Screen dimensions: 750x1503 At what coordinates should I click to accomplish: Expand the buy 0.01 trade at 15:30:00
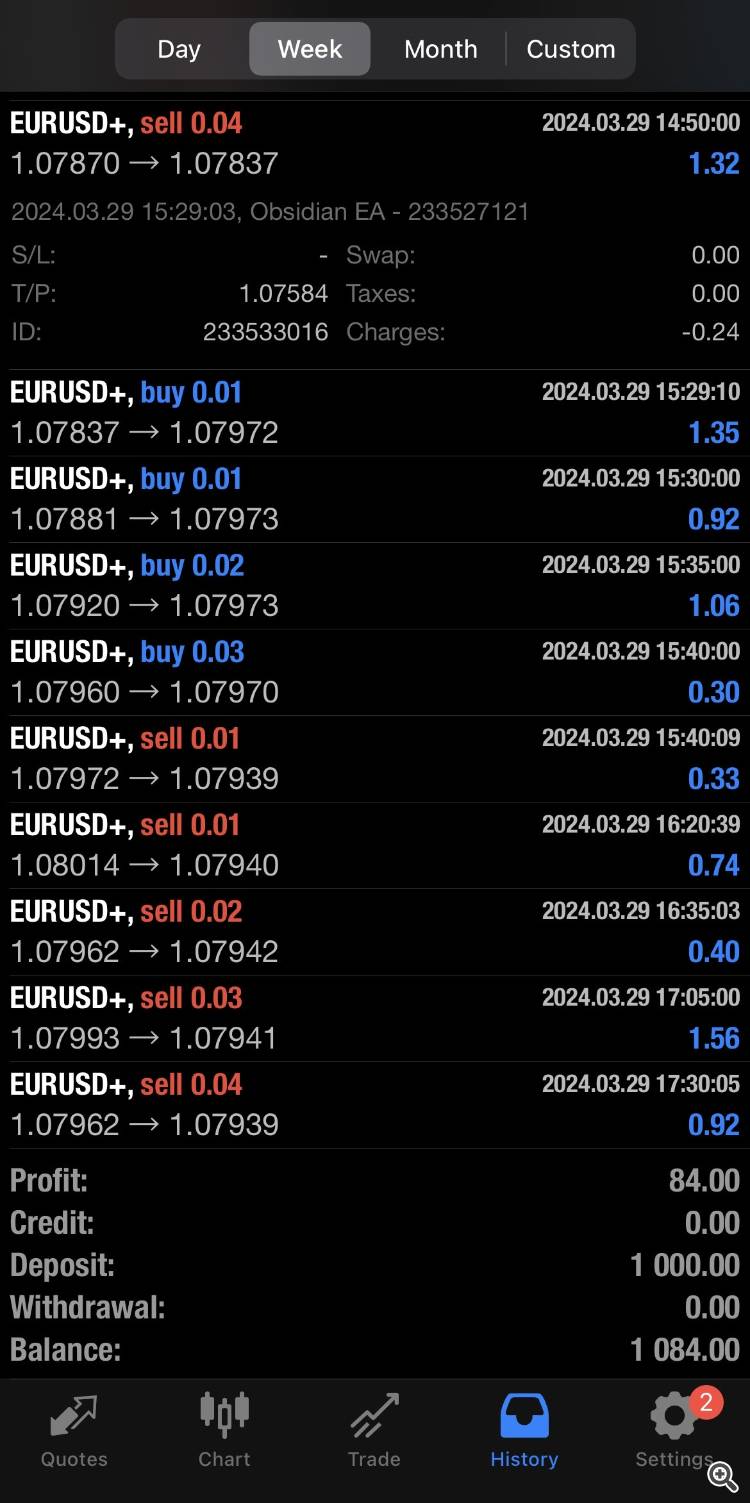(374, 499)
